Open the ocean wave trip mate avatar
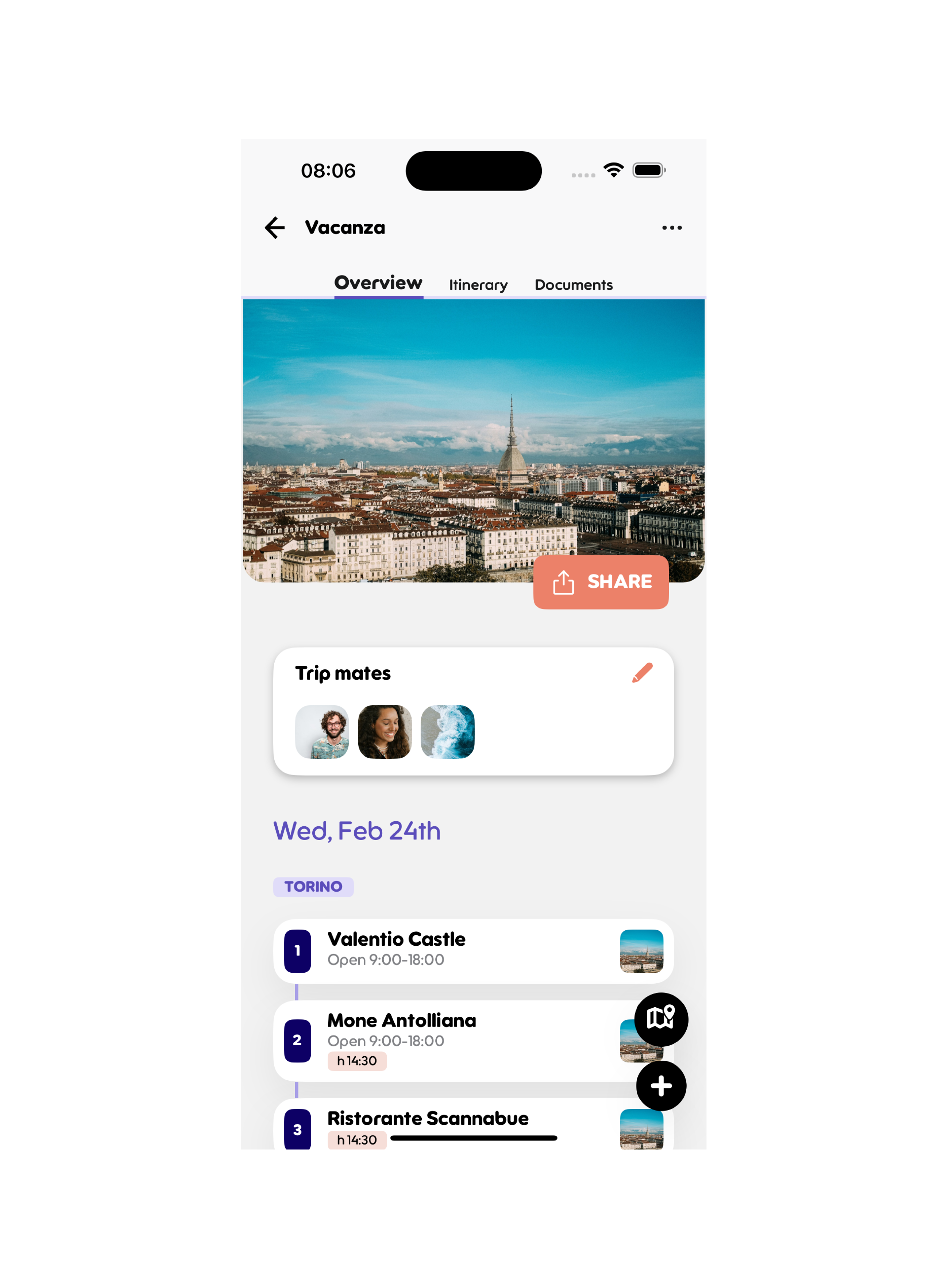Viewport: 947px width, 1288px height. [447, 732]
